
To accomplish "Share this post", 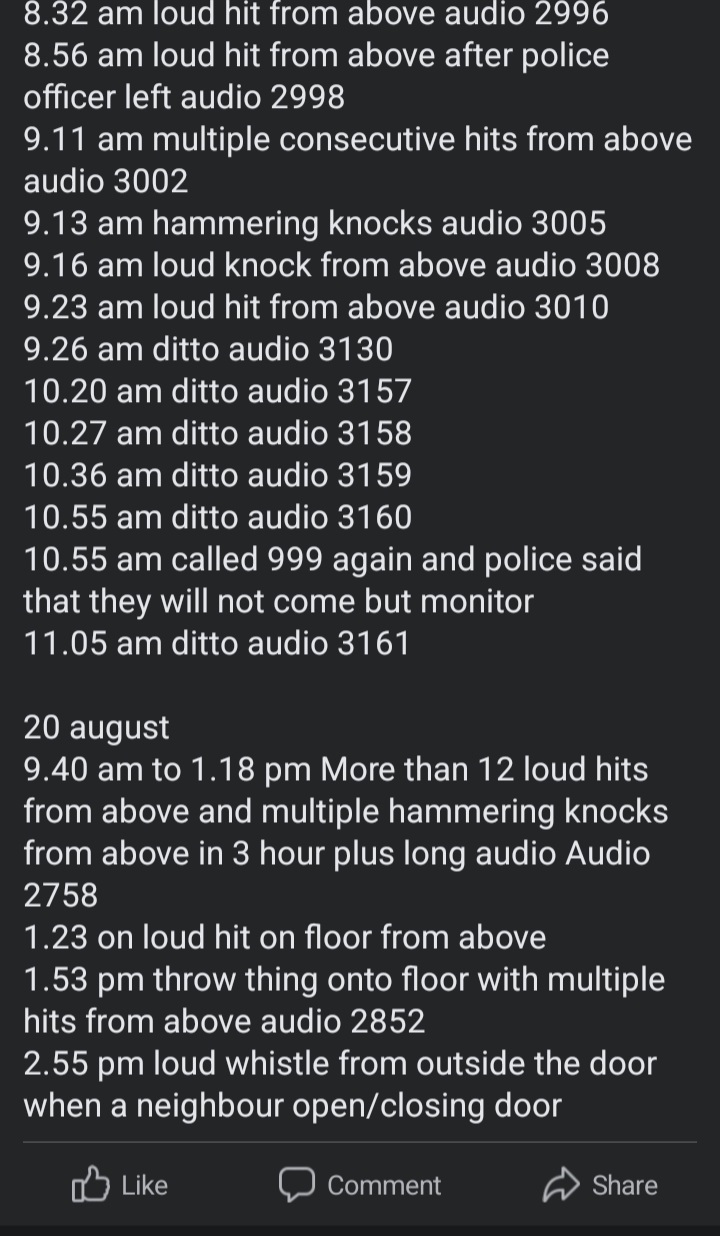I will (600, 1185).
